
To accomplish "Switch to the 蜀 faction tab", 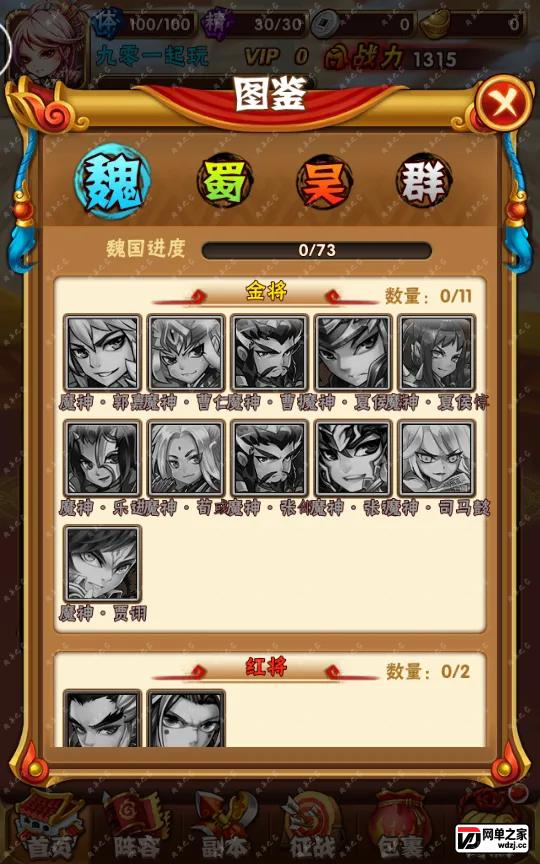I will point(224,181).
